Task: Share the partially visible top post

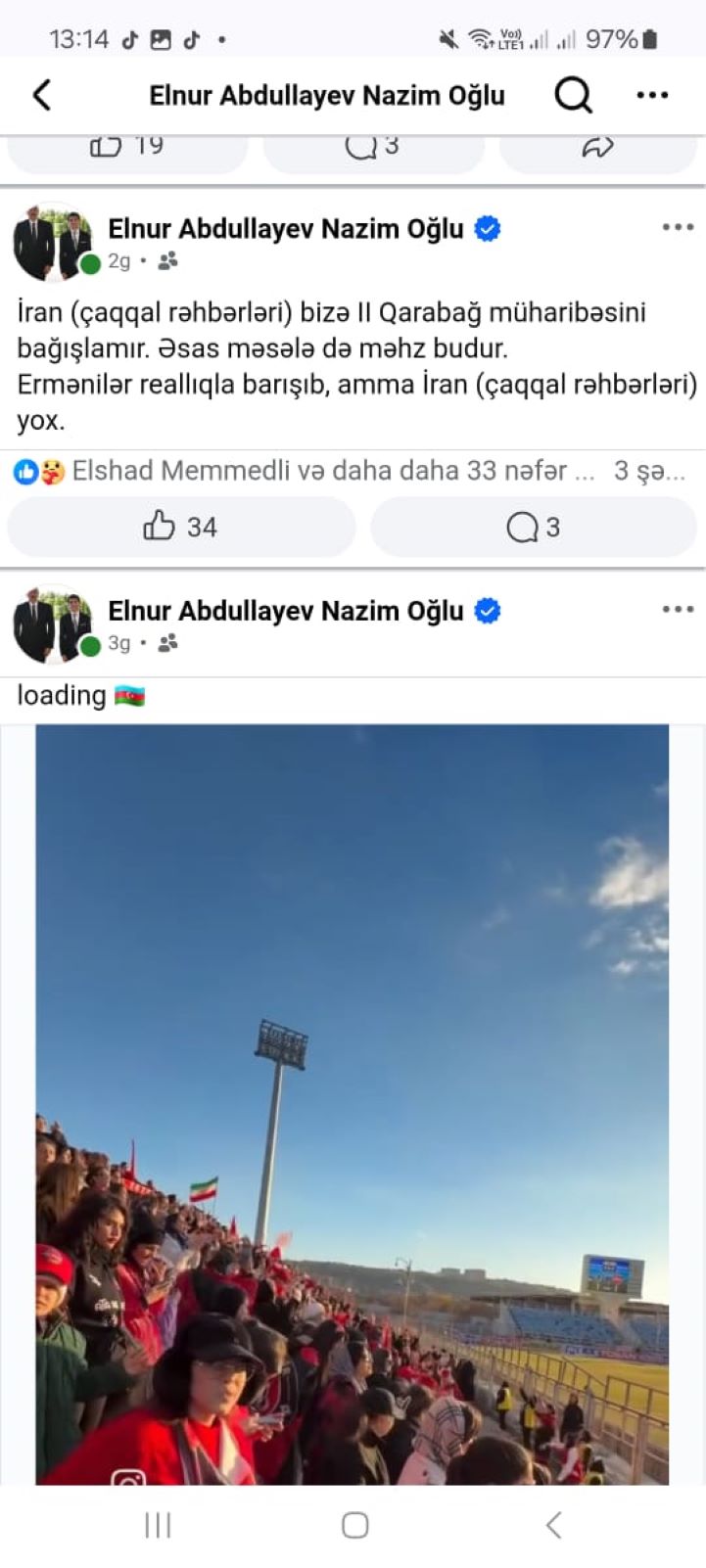Action: (597, 147)
